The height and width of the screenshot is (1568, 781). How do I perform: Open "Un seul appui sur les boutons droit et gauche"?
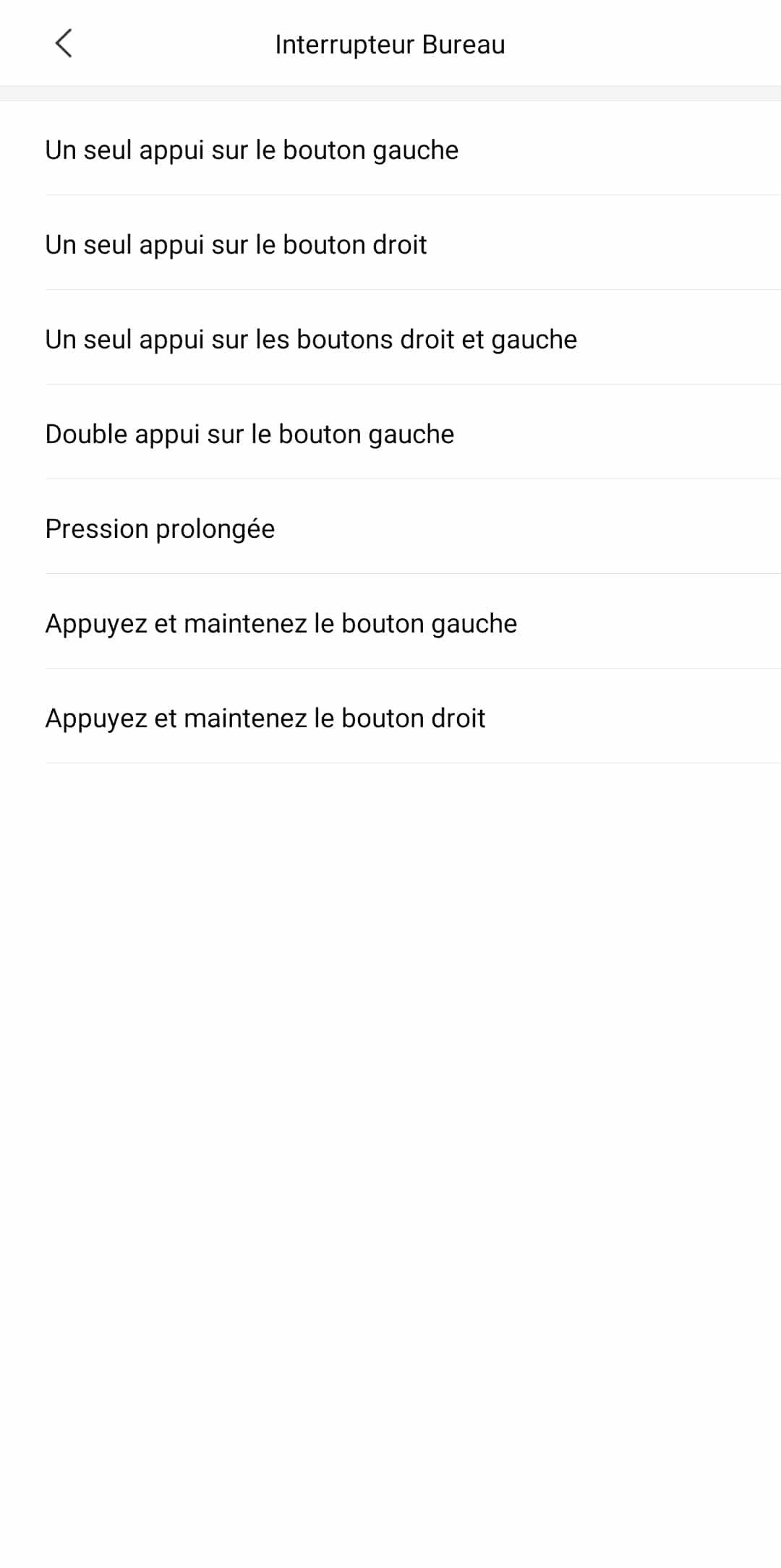390,338
